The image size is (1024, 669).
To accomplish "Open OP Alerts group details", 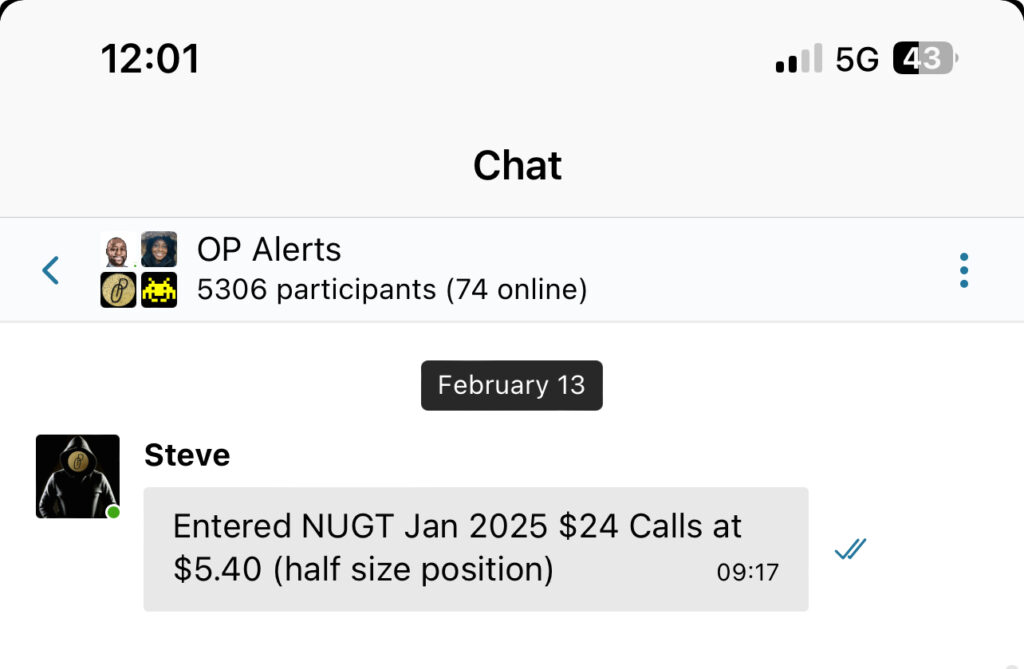I will pyautogui.click(x=390, y=269).
